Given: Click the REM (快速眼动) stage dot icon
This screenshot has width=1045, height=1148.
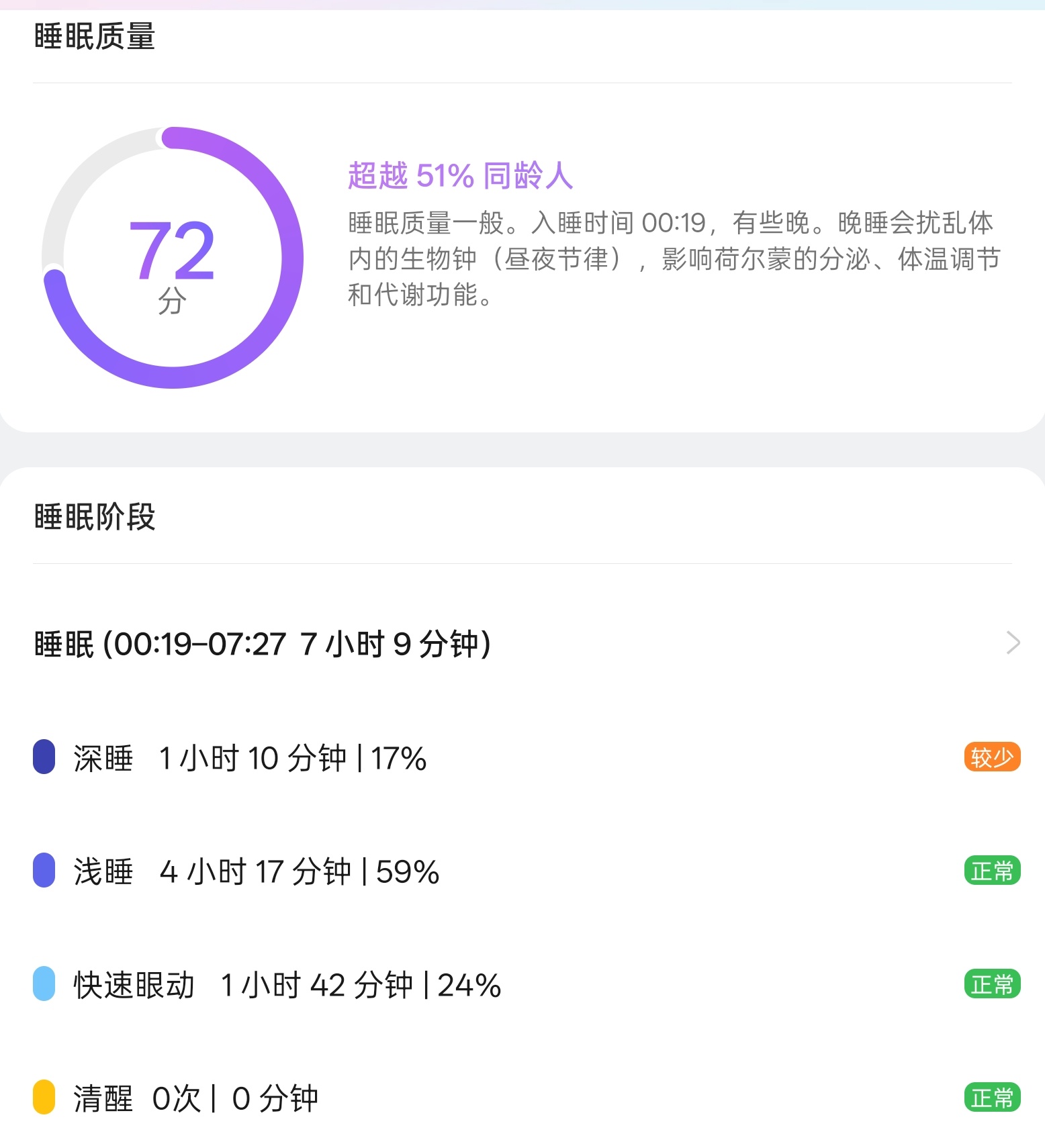Looking at the screenshot, I should coord(44,984).
